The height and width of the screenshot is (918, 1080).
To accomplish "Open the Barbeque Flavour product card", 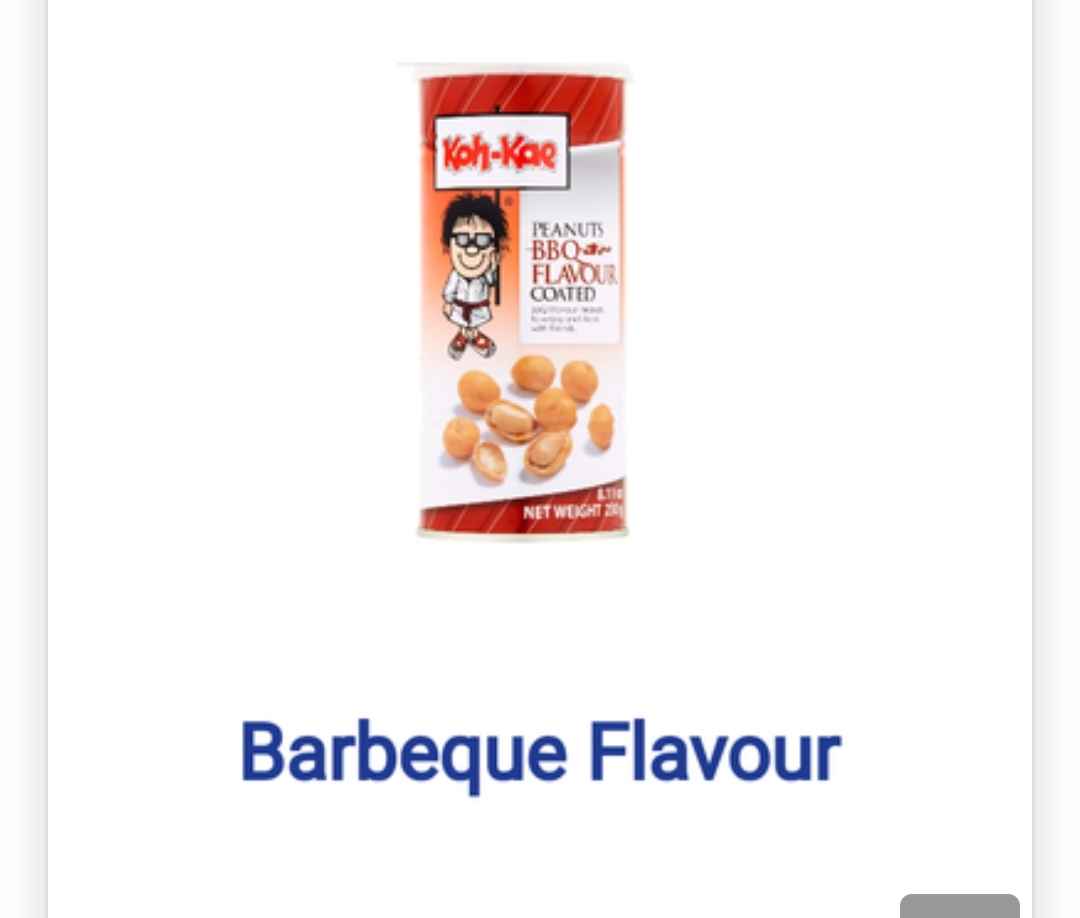I will [540, 752].
